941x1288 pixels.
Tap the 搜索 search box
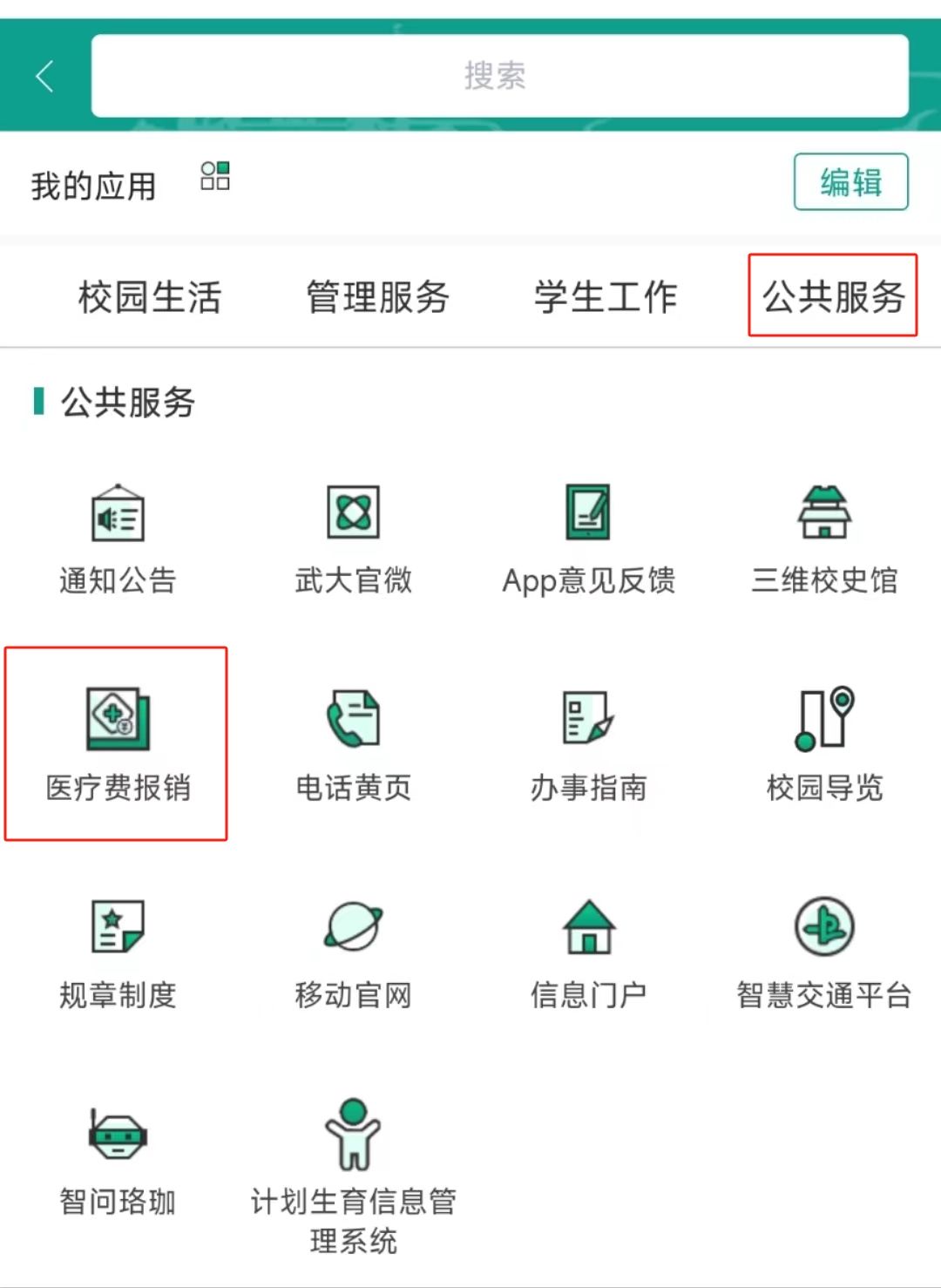coord(499,76)
